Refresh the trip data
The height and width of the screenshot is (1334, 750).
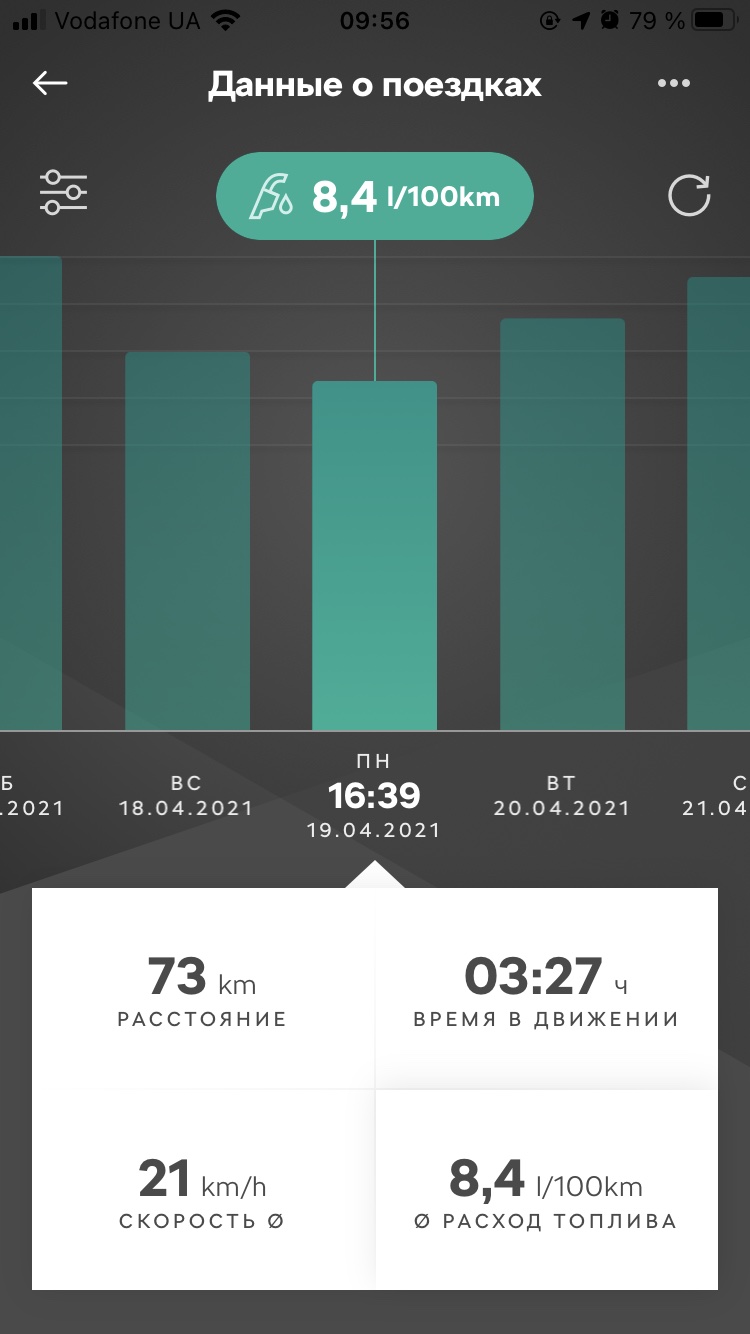coord(689,195)
